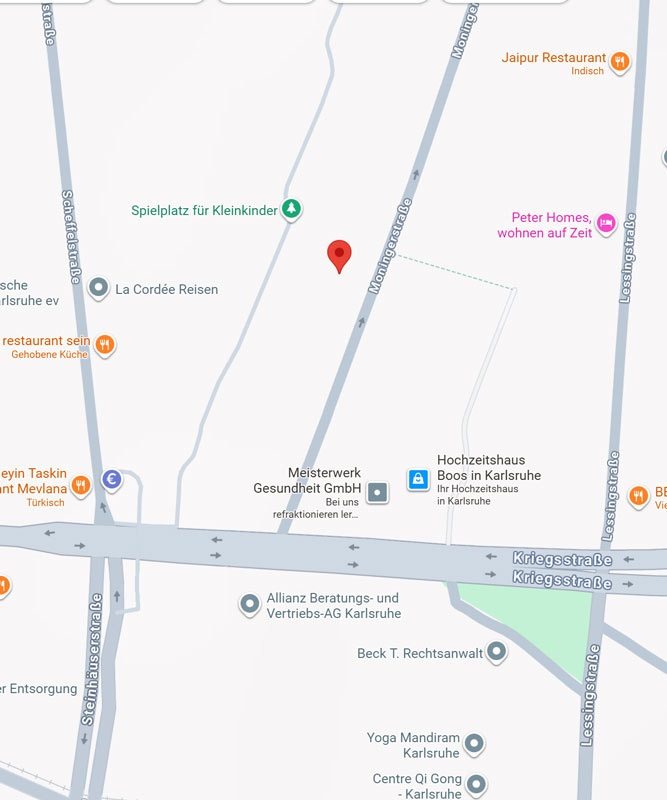Screen dimensions: 667x800
Task: Open the Jaipur Restaurant map marker
Action: pyautogui.click(x=620, y=62)
